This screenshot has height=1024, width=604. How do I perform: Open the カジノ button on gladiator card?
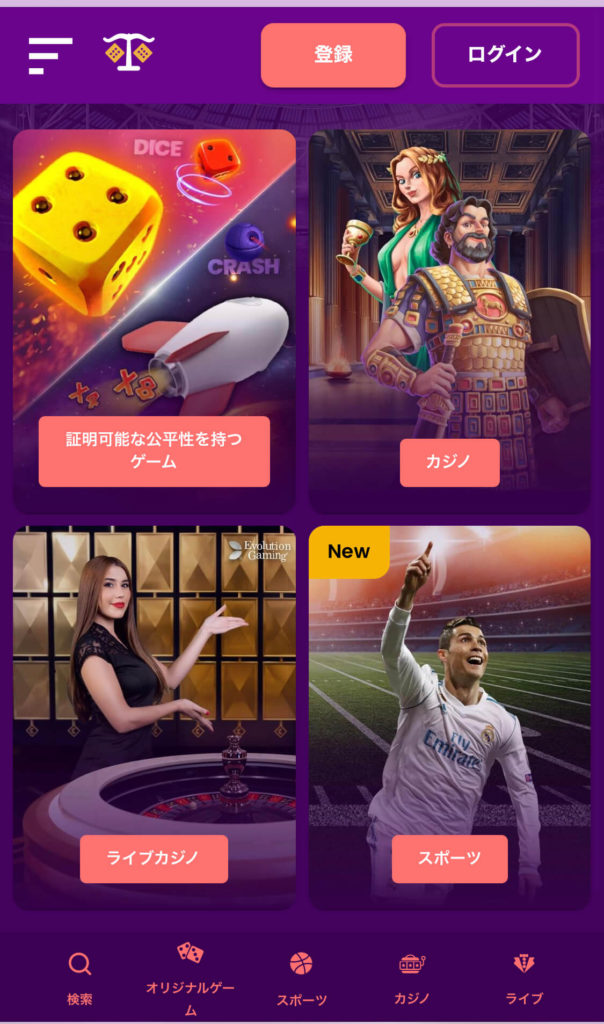click(449, 462)
